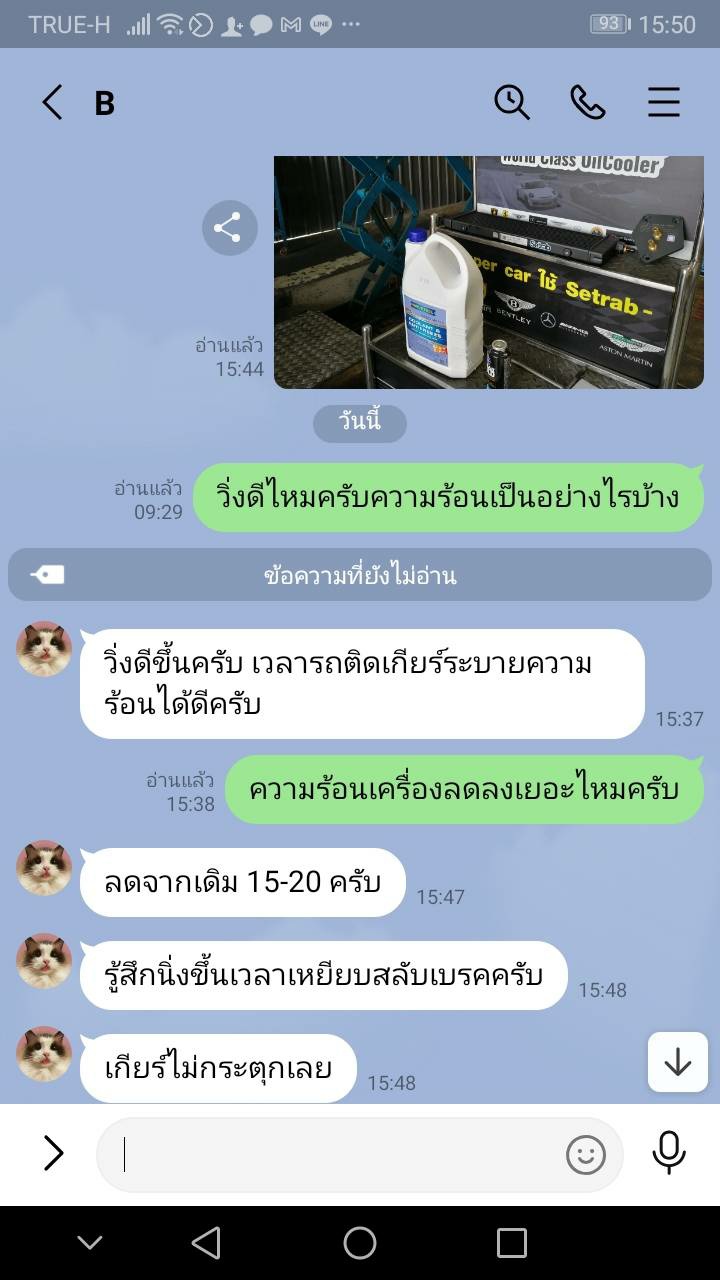Start a voice call with B
The width and height of the screenshot is (720, 1280).
tap(588, 102)
